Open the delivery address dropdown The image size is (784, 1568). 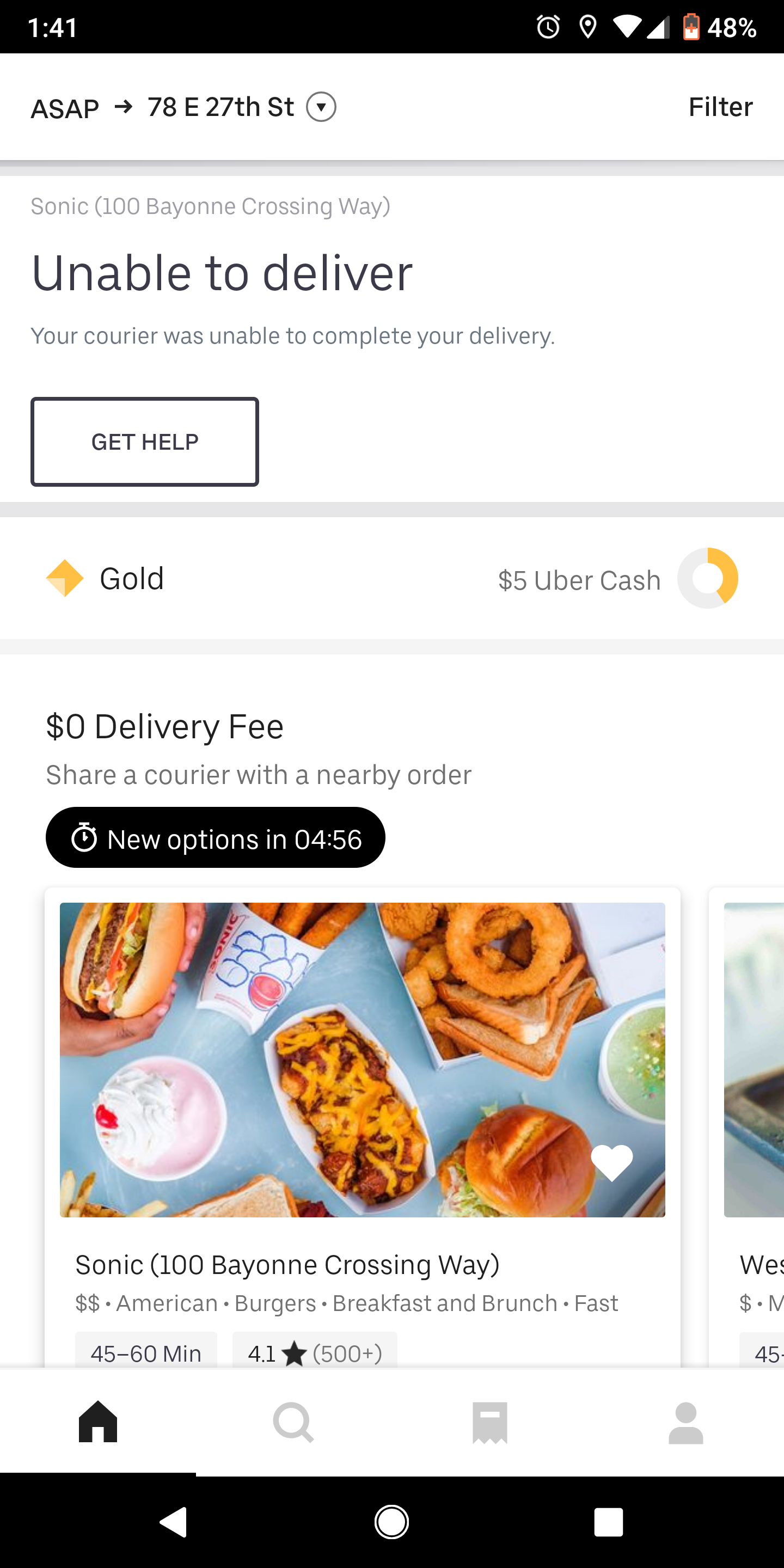(x=321, y=107)
